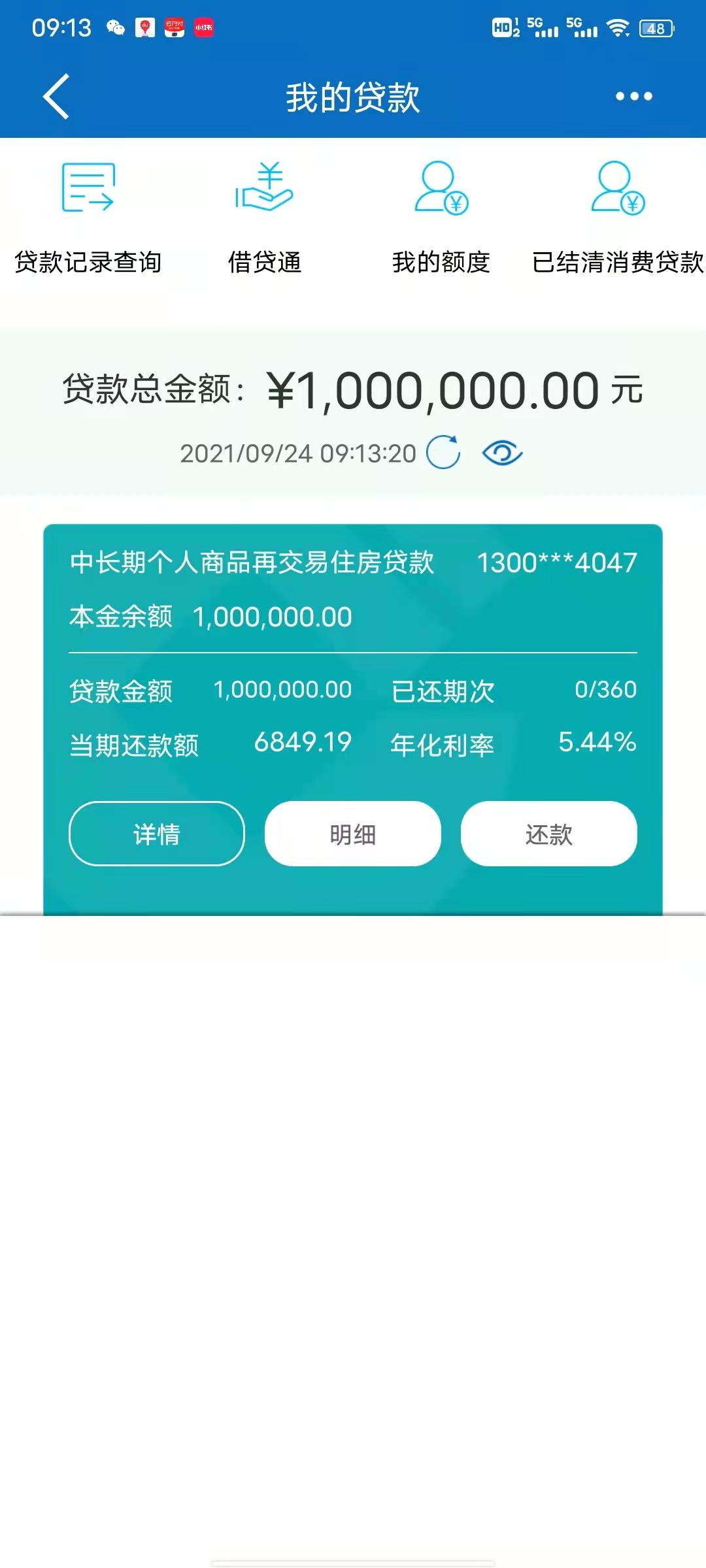Tap the WeChat notification icon in status bar

(x=116, y=27)
